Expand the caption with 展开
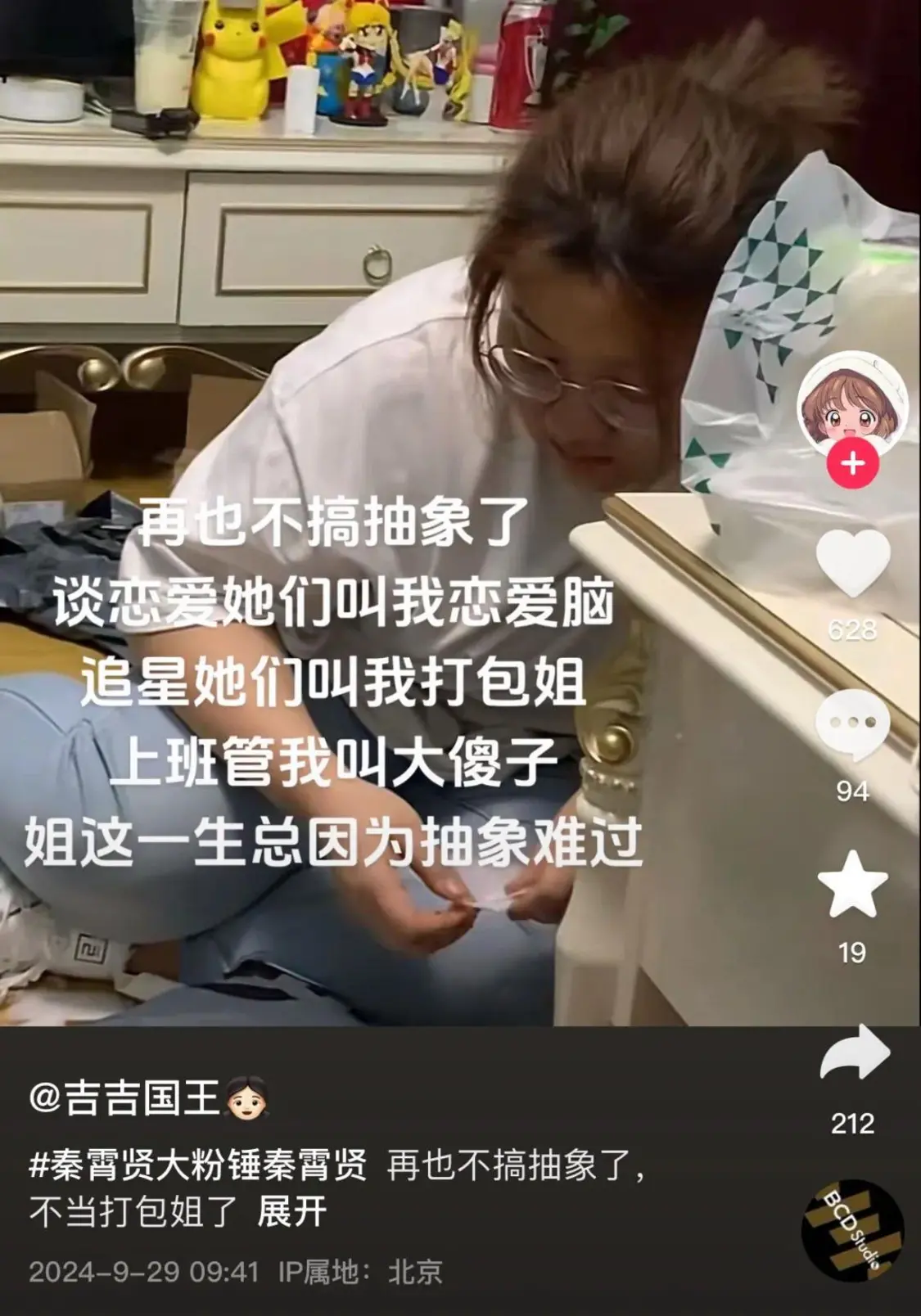921x1316 pixels. (x=291, y=1212)
